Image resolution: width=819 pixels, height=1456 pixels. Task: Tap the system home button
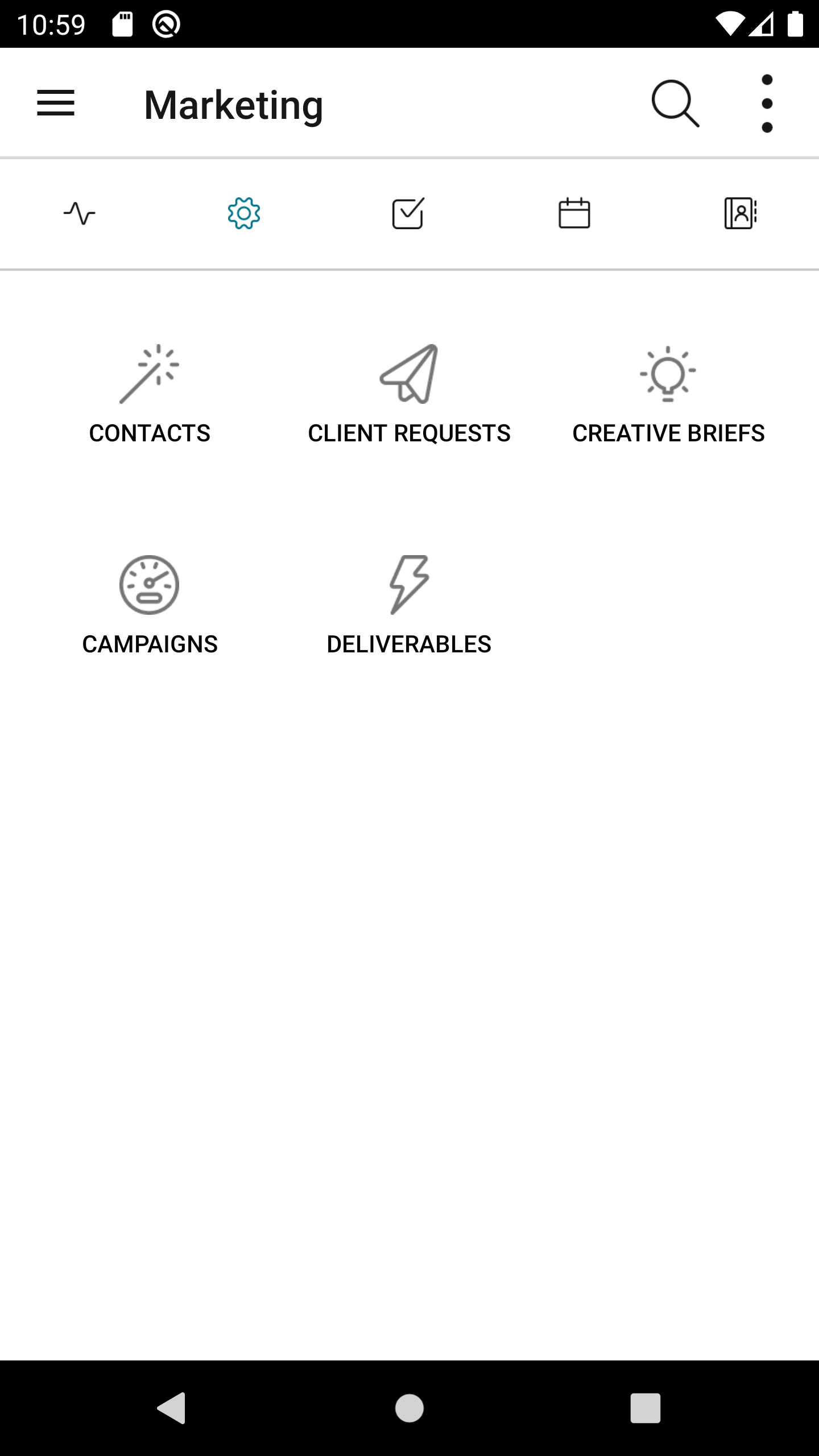tap(409, 1408)
